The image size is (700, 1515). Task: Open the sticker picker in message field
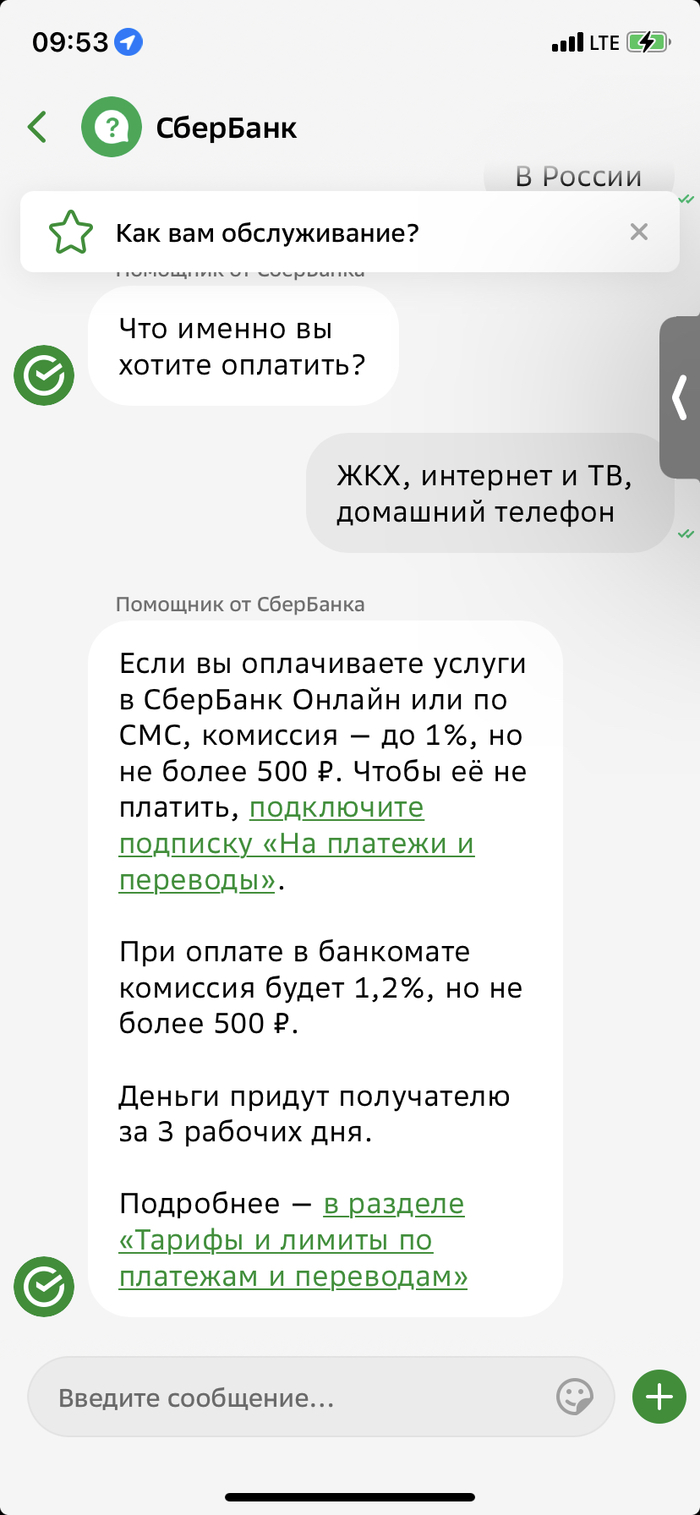575,1397
